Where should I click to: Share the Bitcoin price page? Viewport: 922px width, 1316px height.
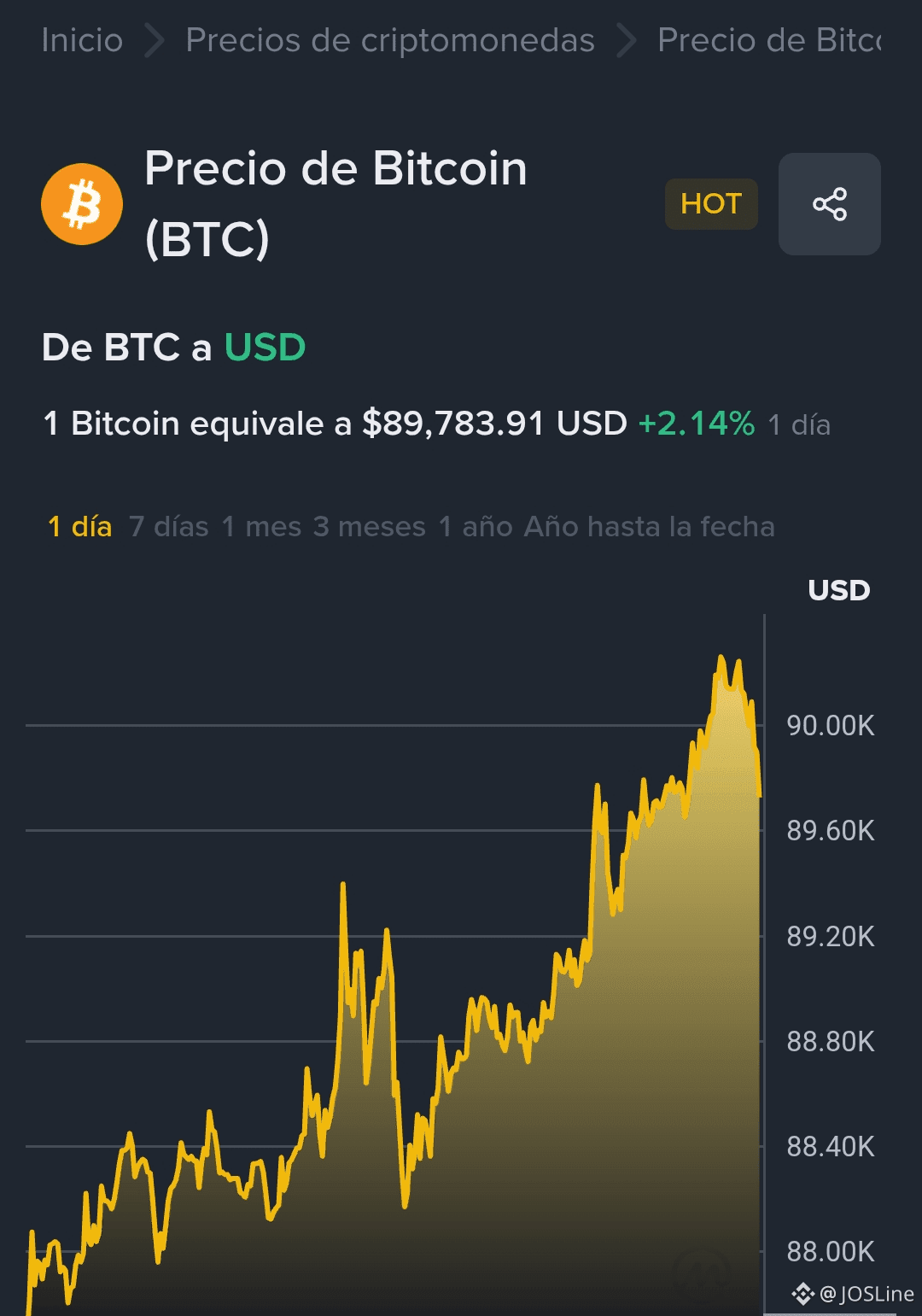pyautogui.click(x=829, y=204)
